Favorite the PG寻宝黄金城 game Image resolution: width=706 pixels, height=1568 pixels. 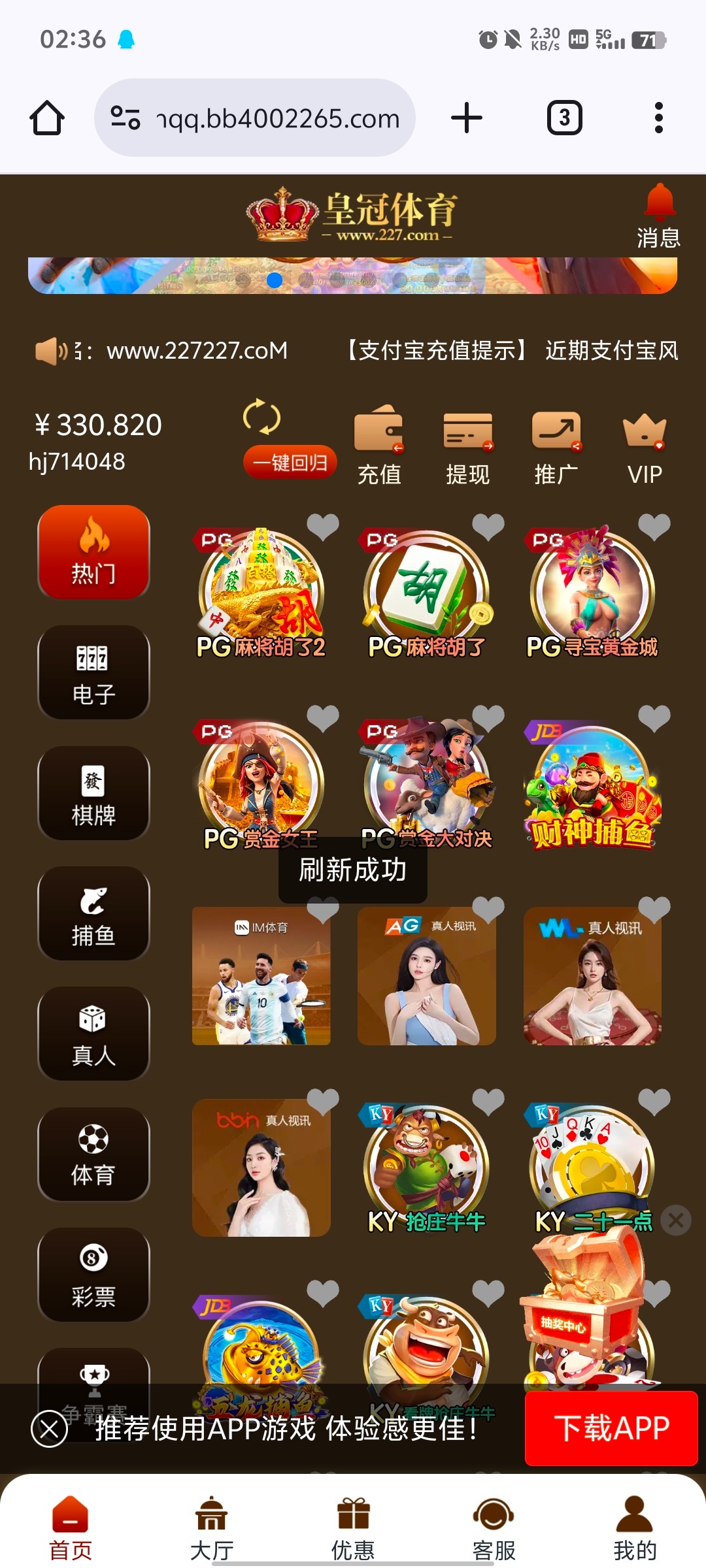pos(654,525)
